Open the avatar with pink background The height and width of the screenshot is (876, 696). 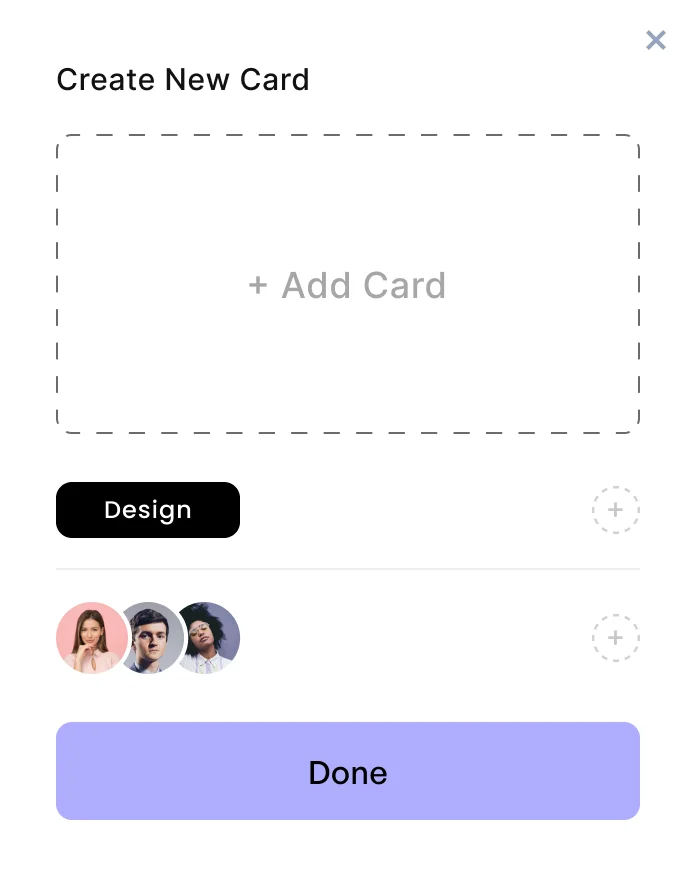88,638
